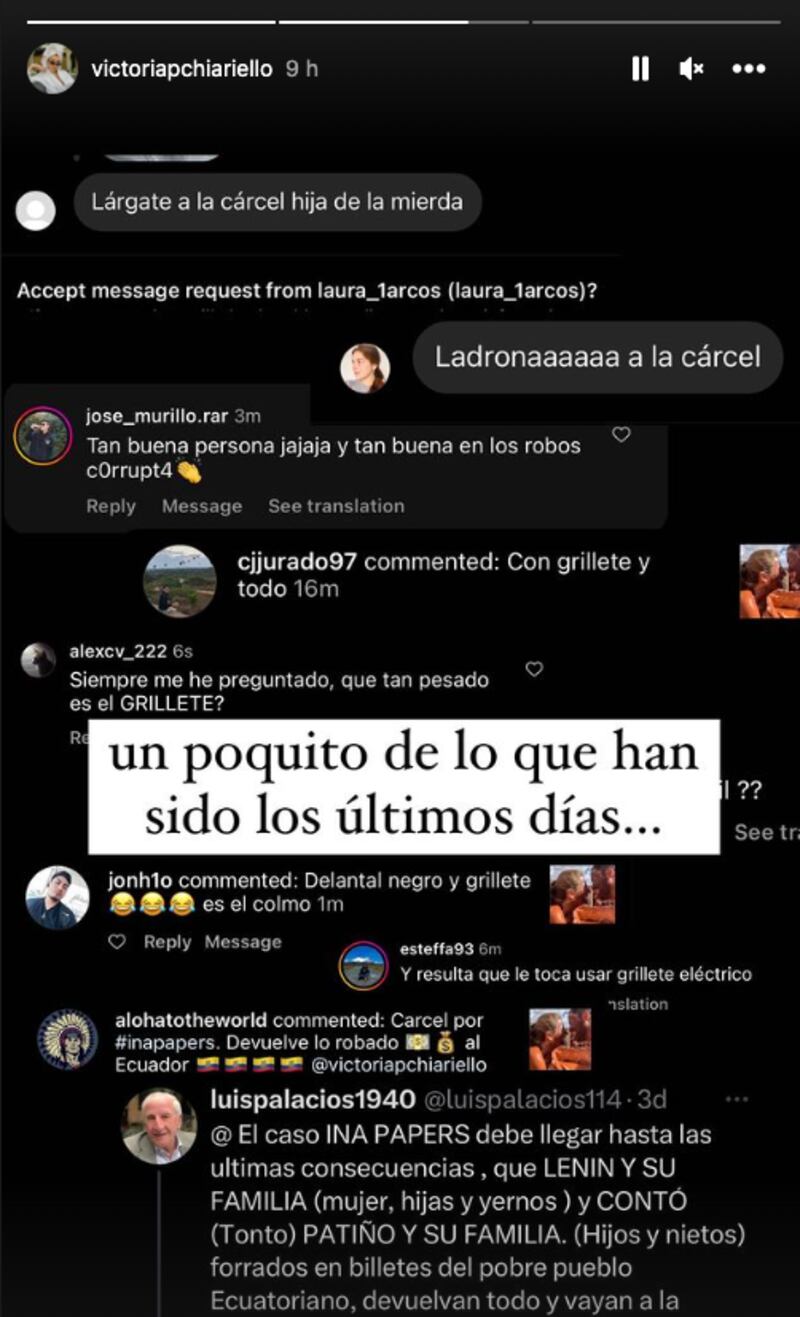Pause the story playback

pos(640,69)
